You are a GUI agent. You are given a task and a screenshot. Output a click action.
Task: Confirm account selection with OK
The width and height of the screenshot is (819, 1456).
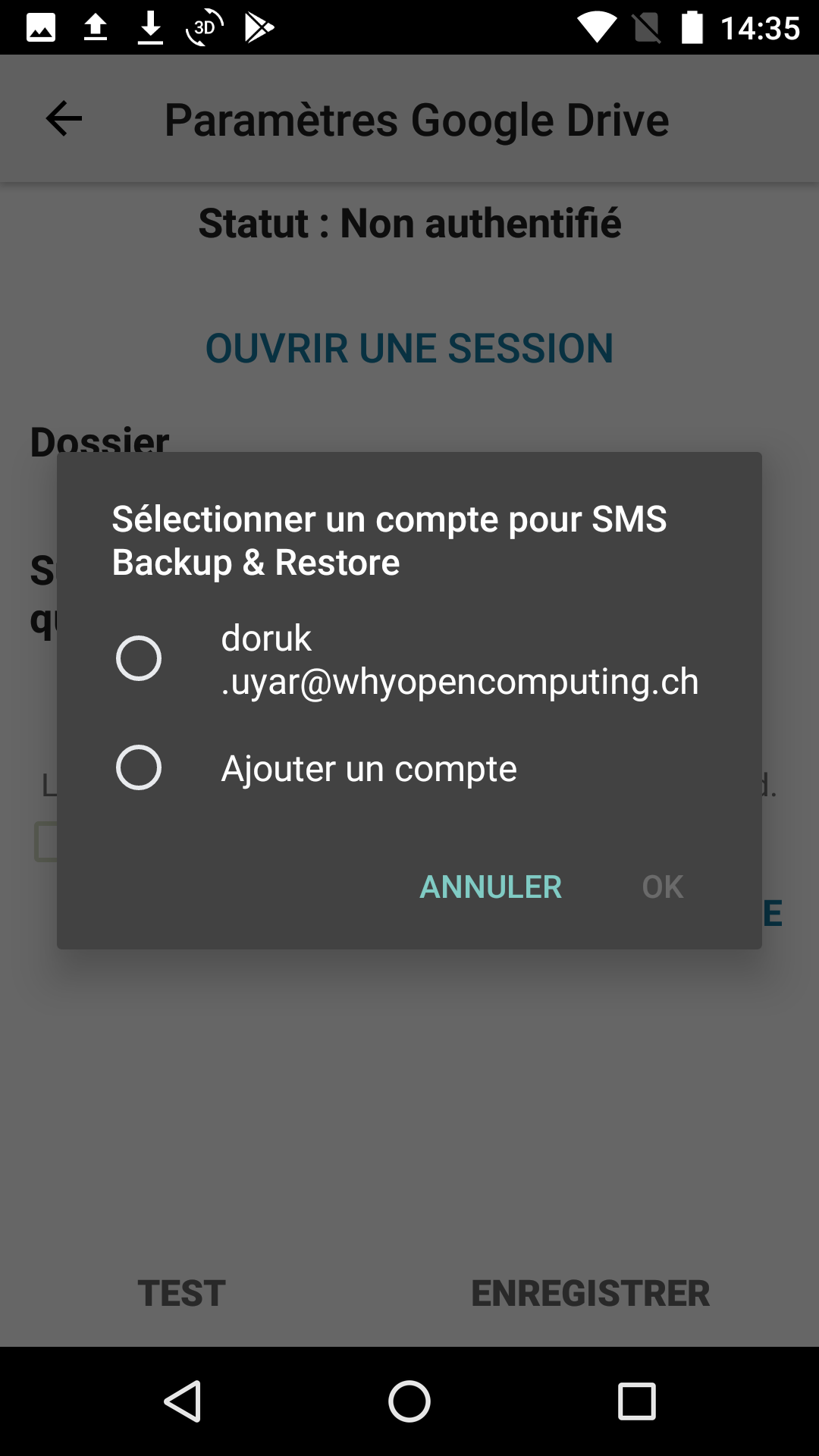pos(663,886)
